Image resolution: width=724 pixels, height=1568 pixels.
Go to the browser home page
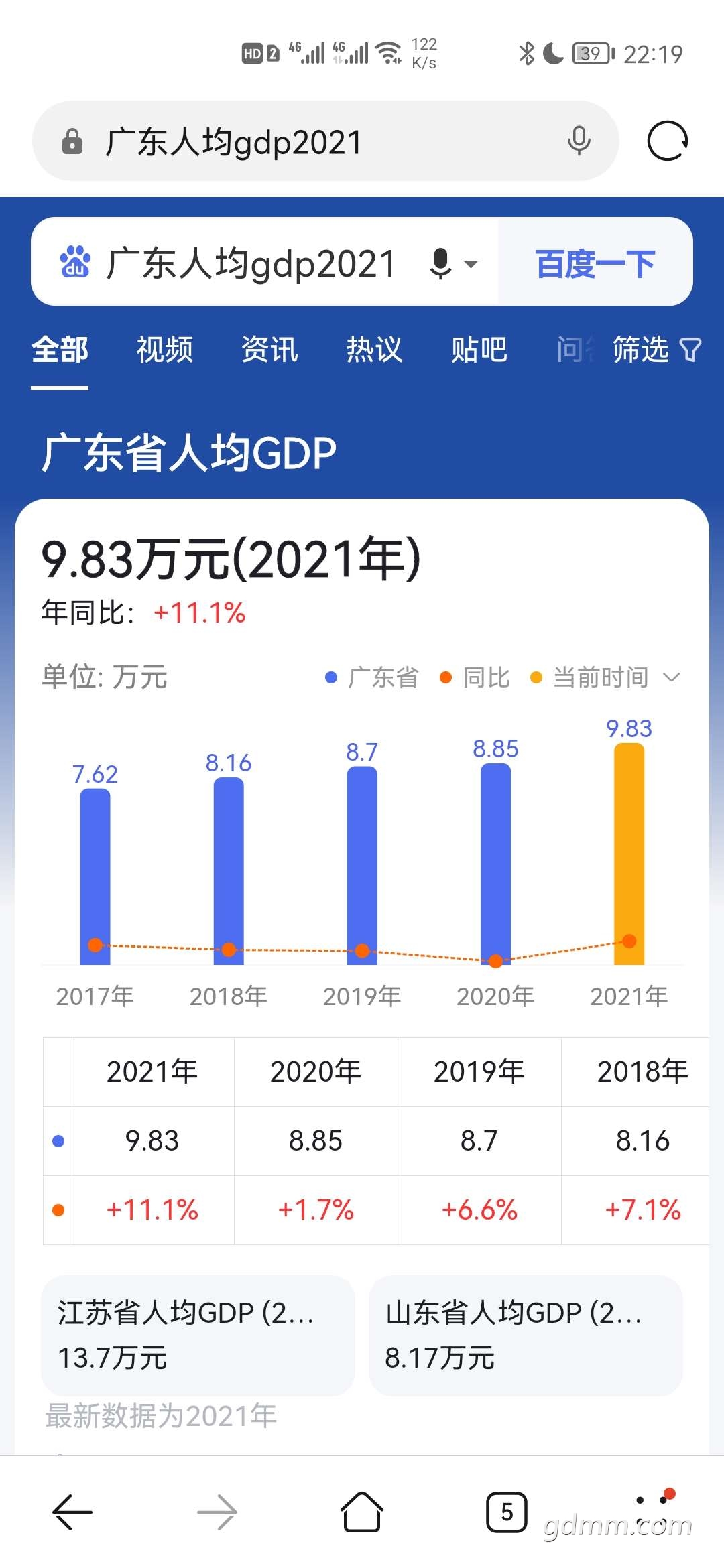click(362, 1512)
